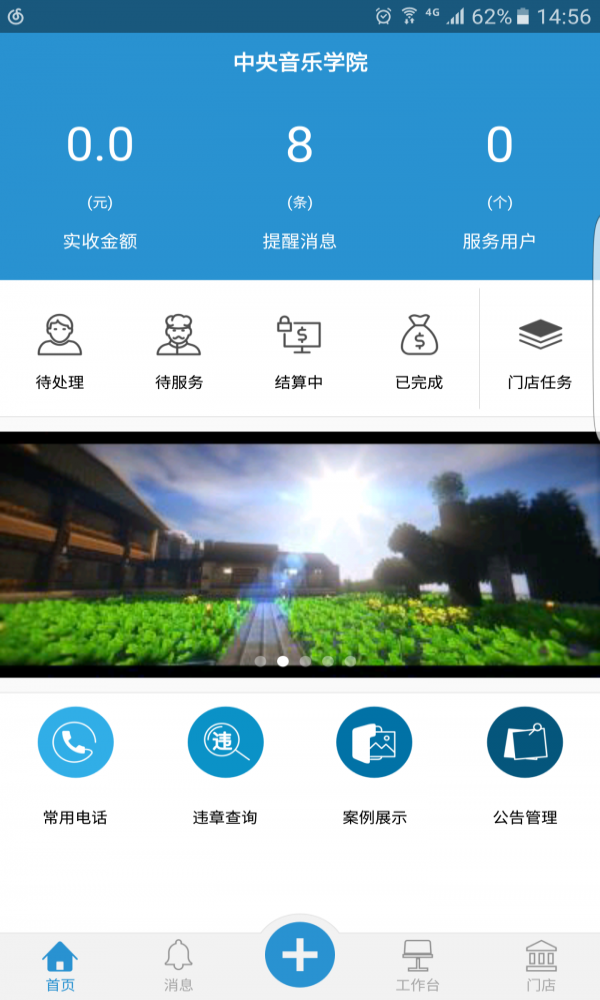600x1000 pixels.
Task: Open the 已完成 completed orders
Action: point(419,351)
